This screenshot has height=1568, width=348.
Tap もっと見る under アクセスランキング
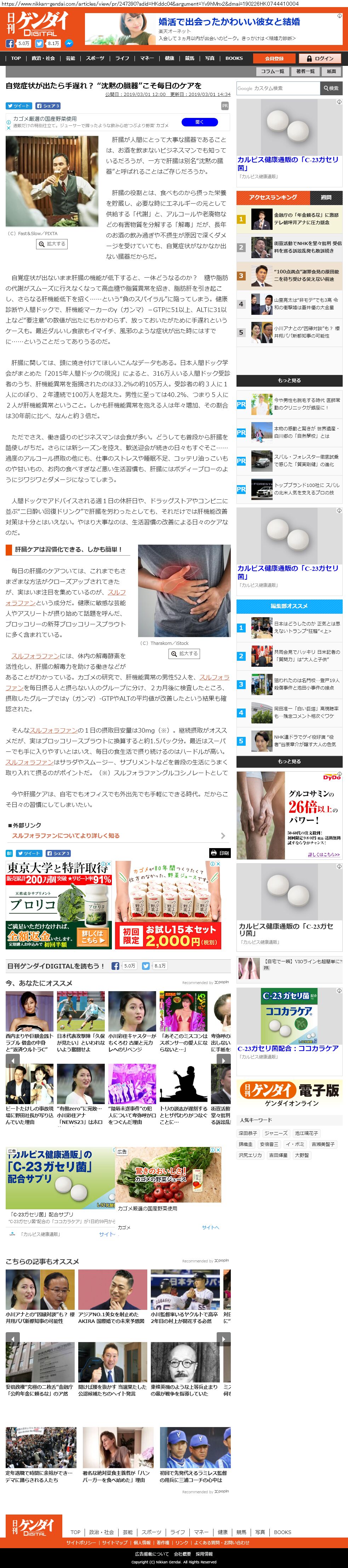289,380
